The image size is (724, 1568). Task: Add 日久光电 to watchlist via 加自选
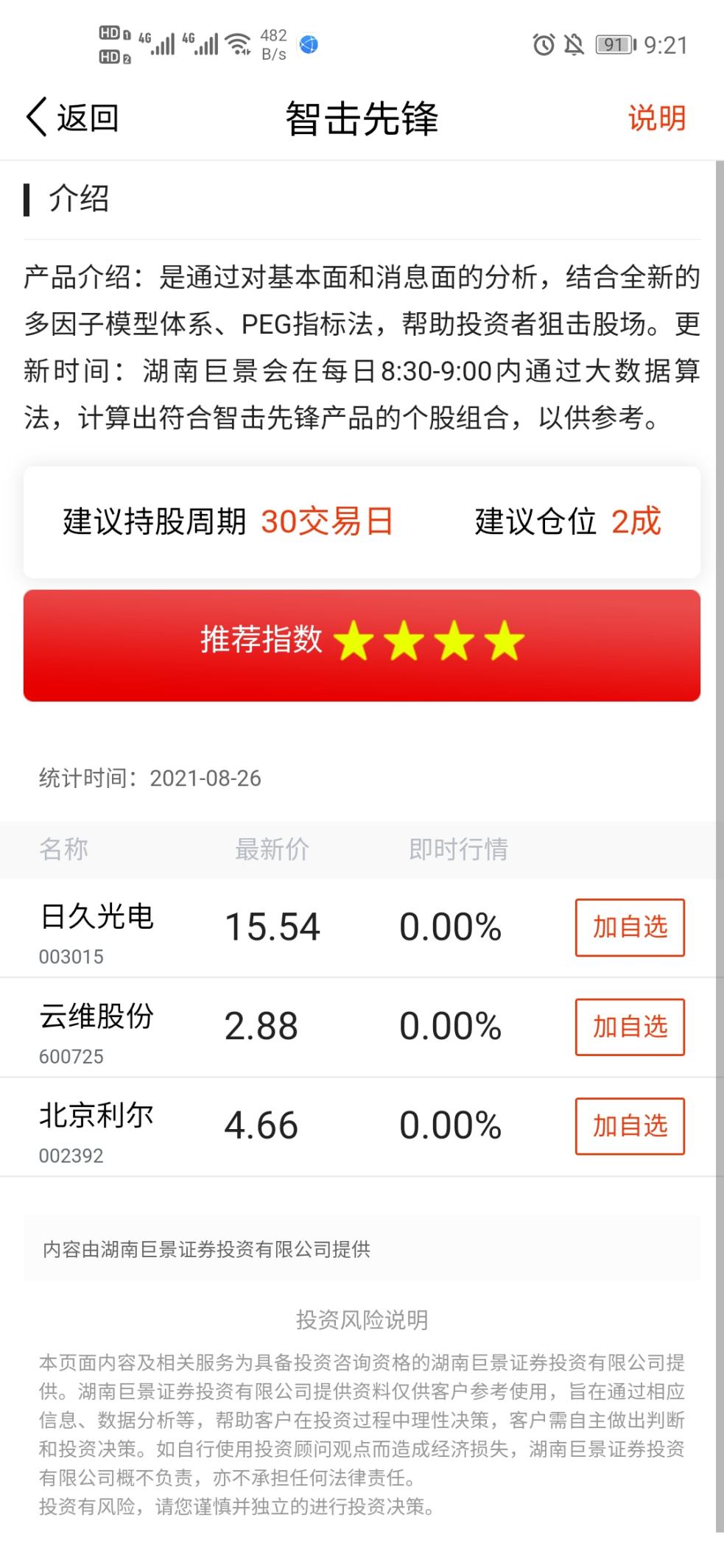630,927
